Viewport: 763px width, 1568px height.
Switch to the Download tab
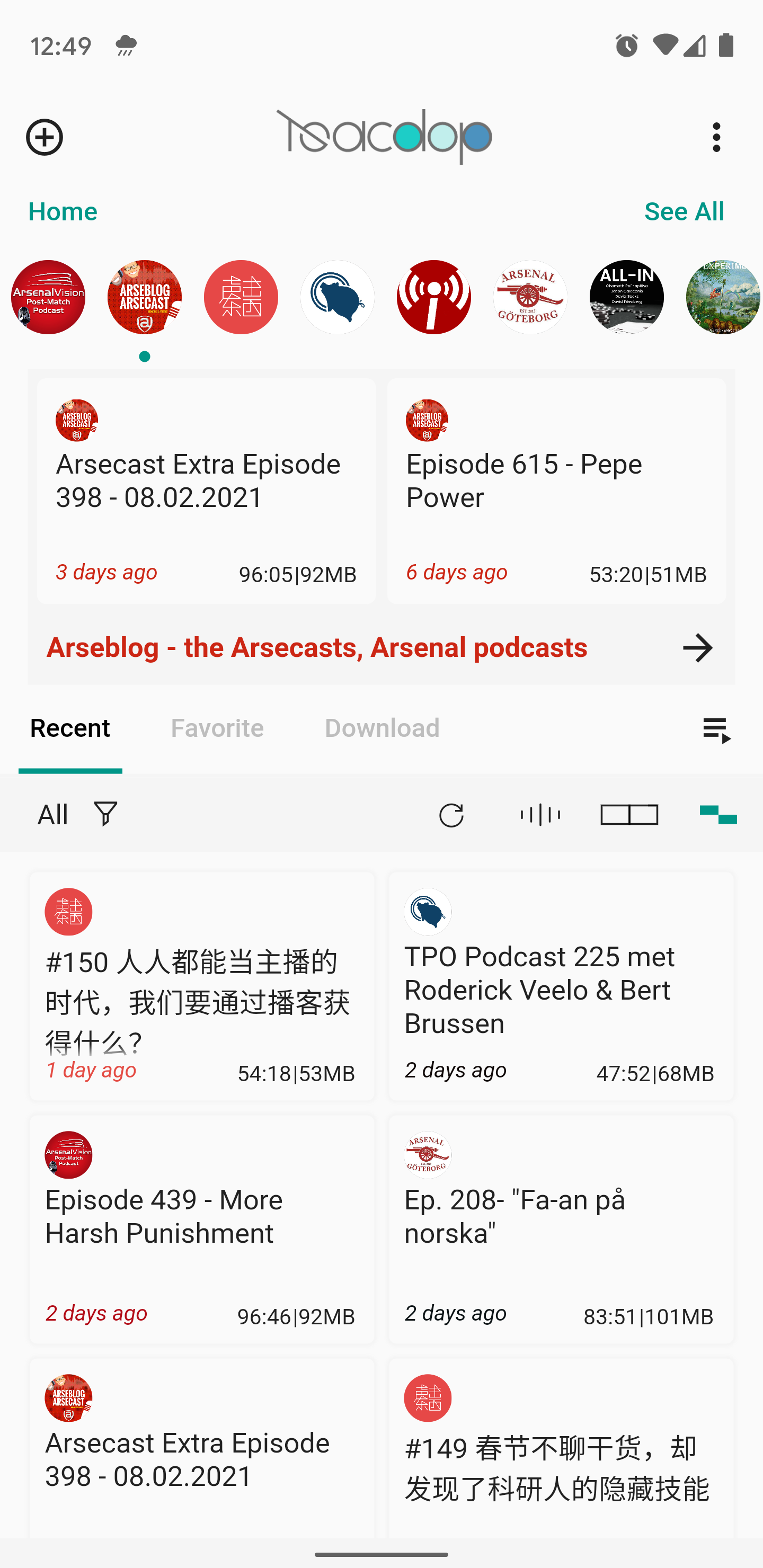pyautogui.click(x=382, y=728)
